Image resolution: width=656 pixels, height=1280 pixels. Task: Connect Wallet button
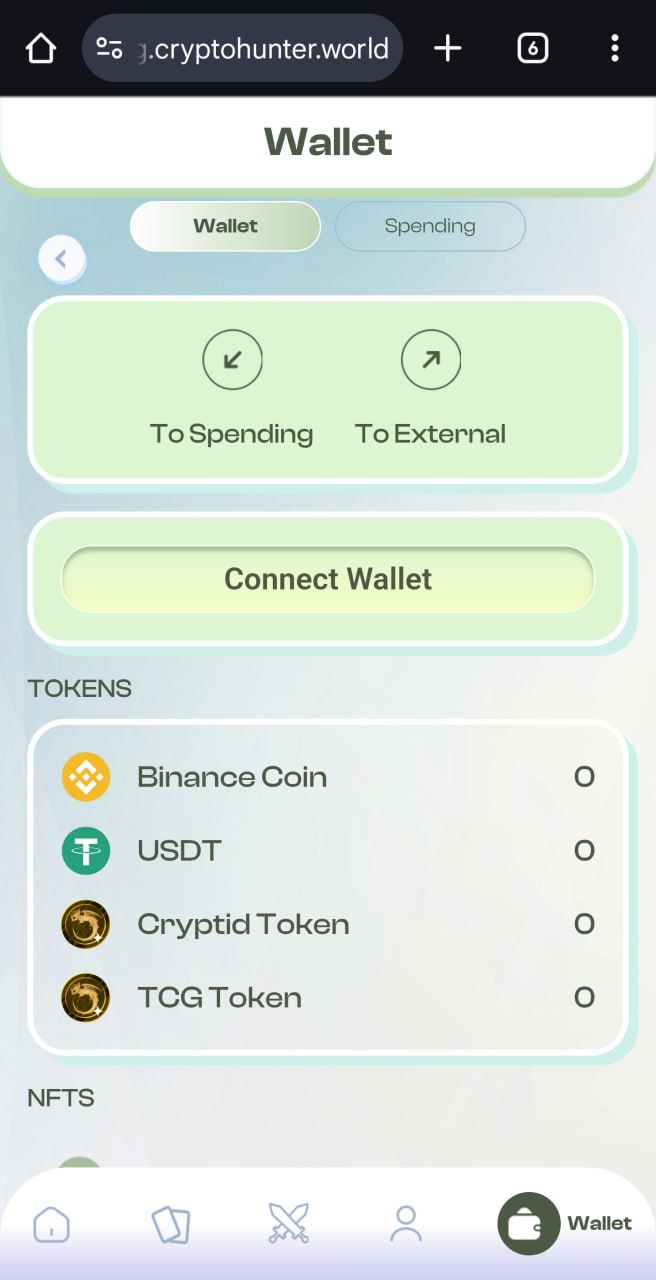pos(328,579)
